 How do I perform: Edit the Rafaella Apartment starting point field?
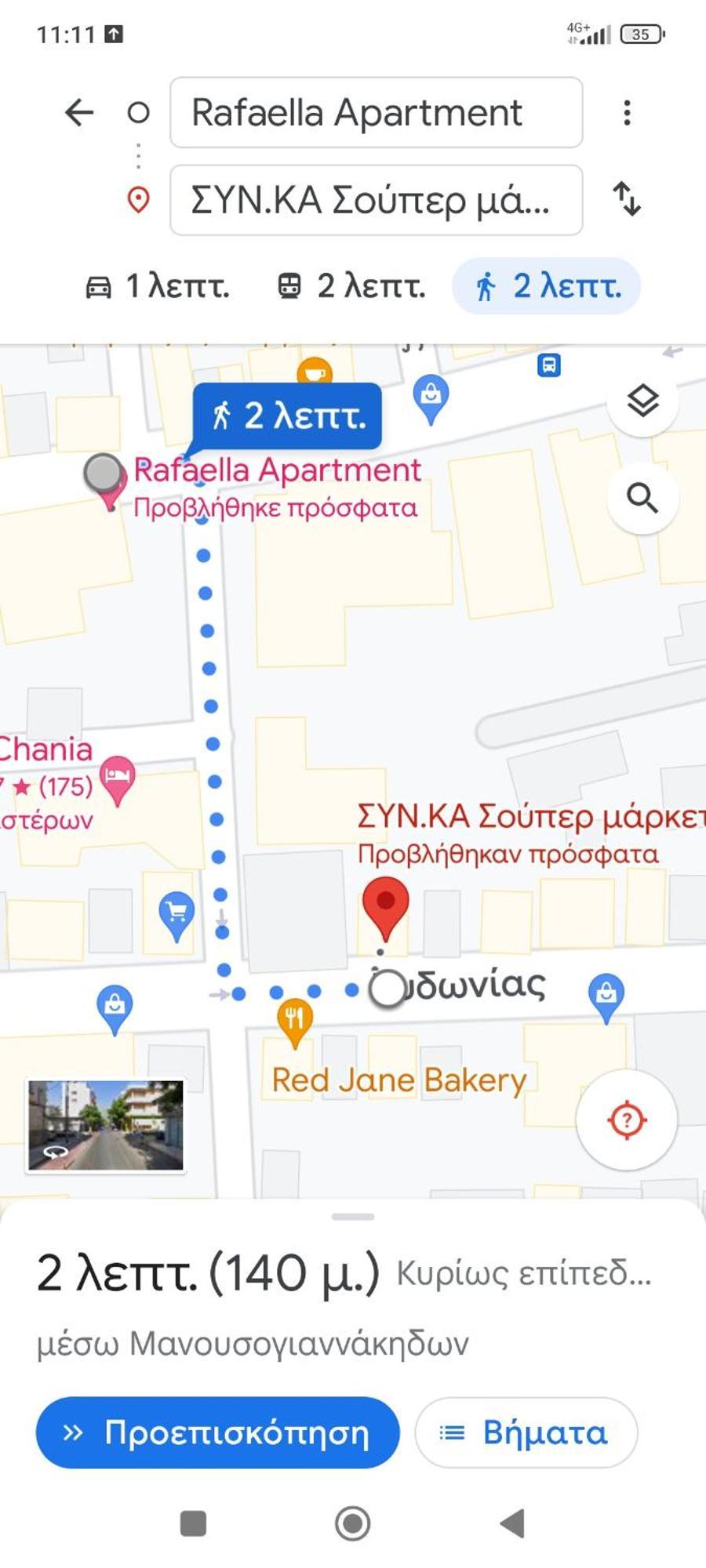tap(376, 113)
